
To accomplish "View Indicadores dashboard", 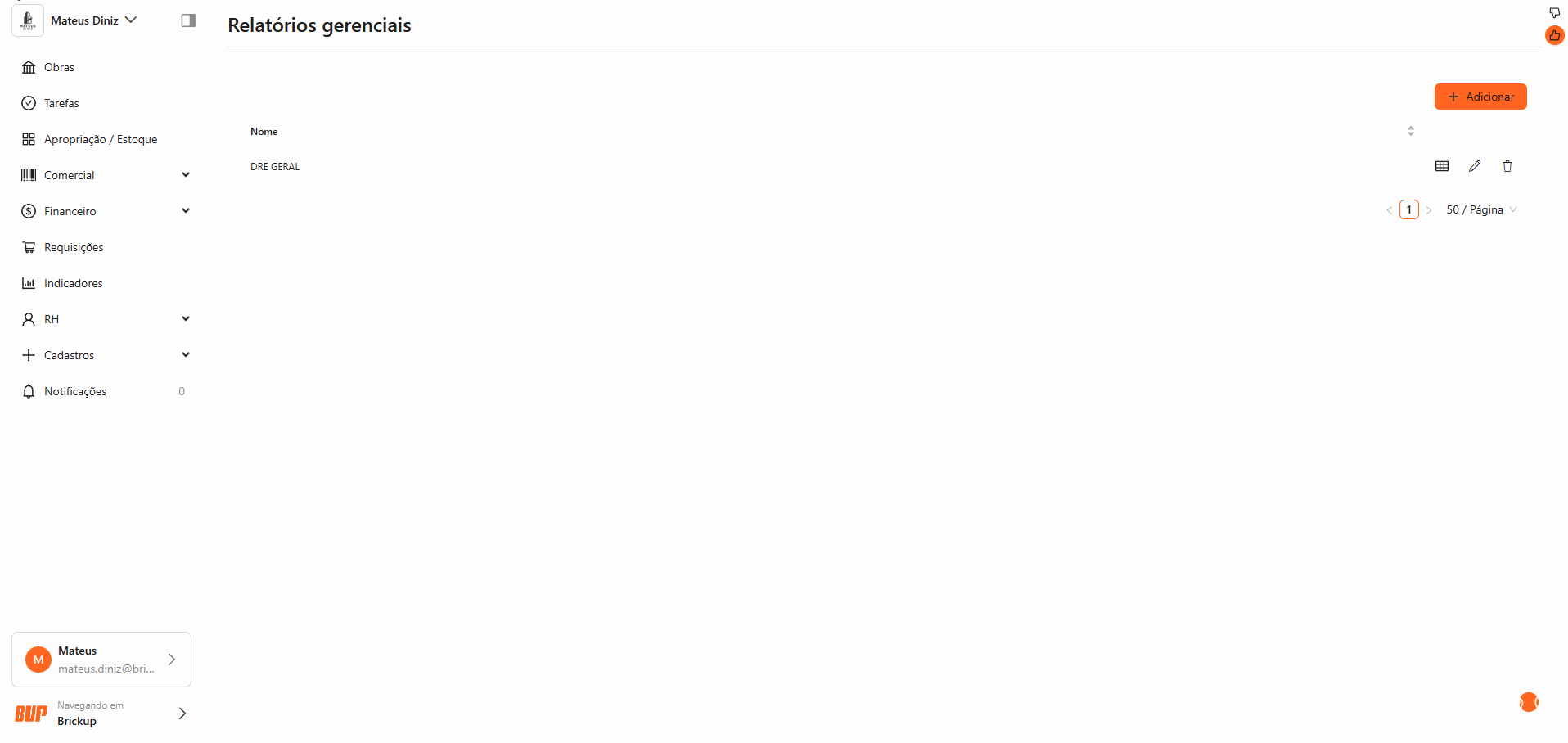I will (73, 283).
